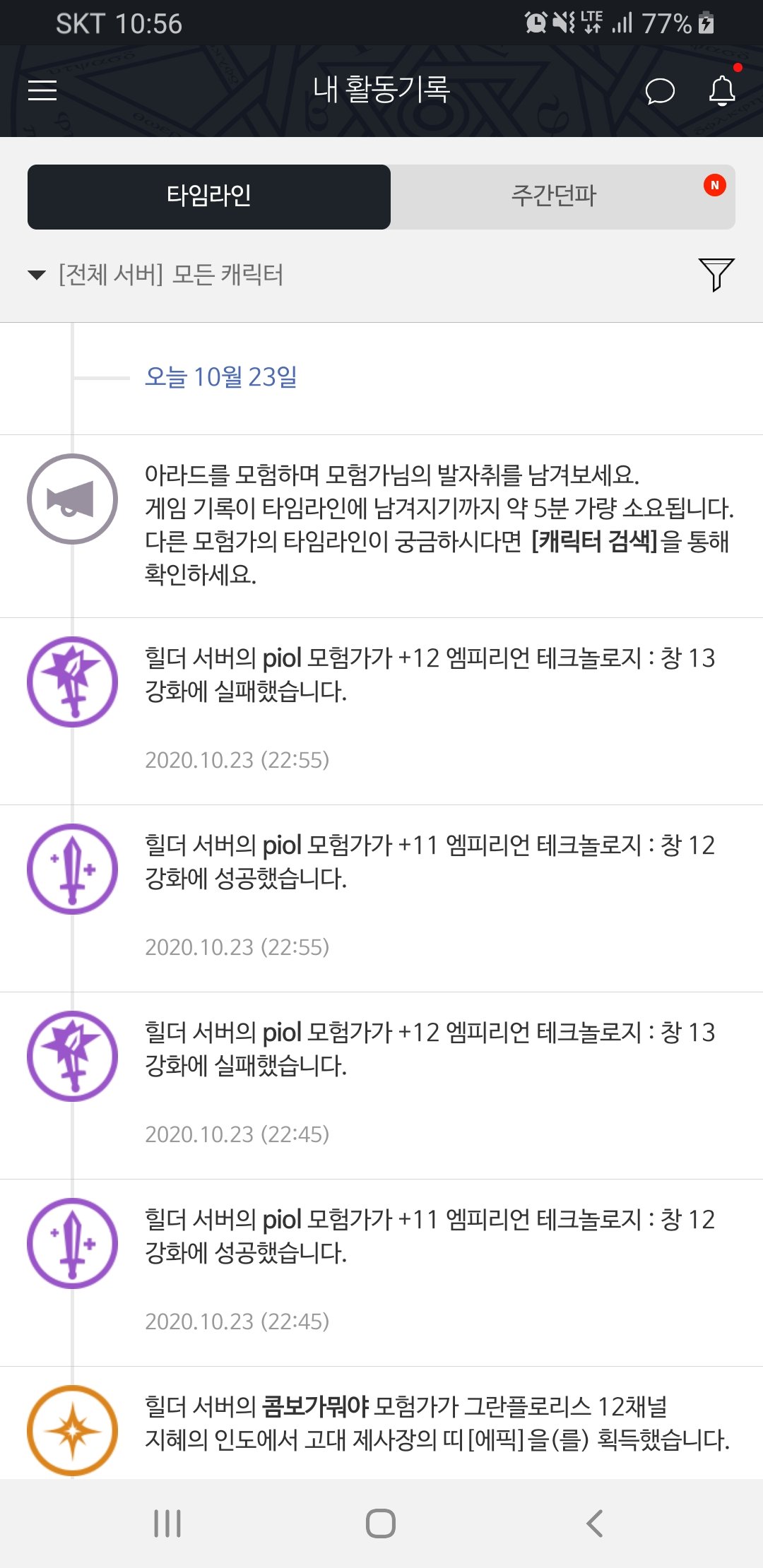763x1568 pixels.
Task: Open the hamburger menu
Action: pos(42,90)
